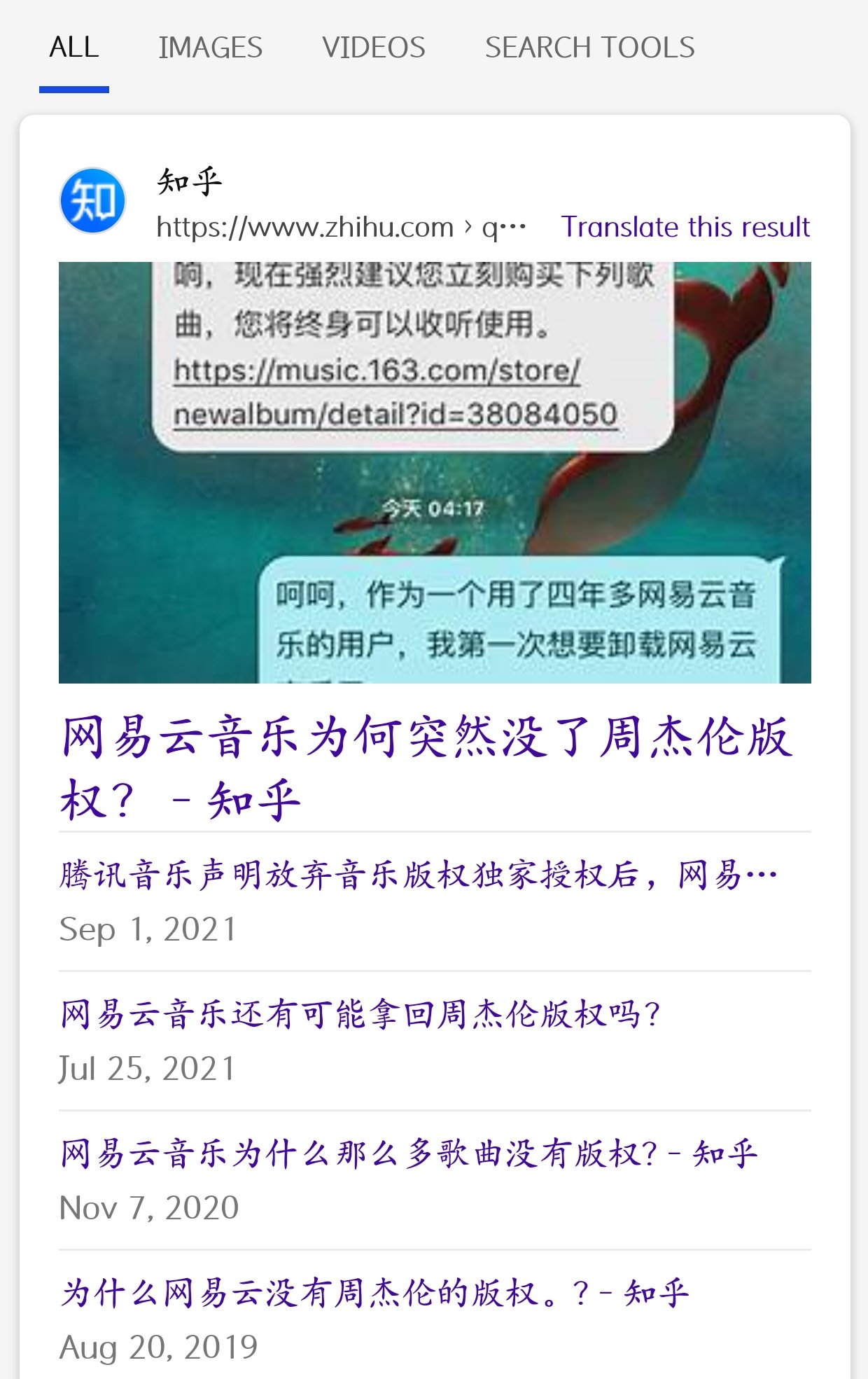Viewport: 868px width, 1379px height.
Task: Select the ALL results tab
Action: coord(74,48)
